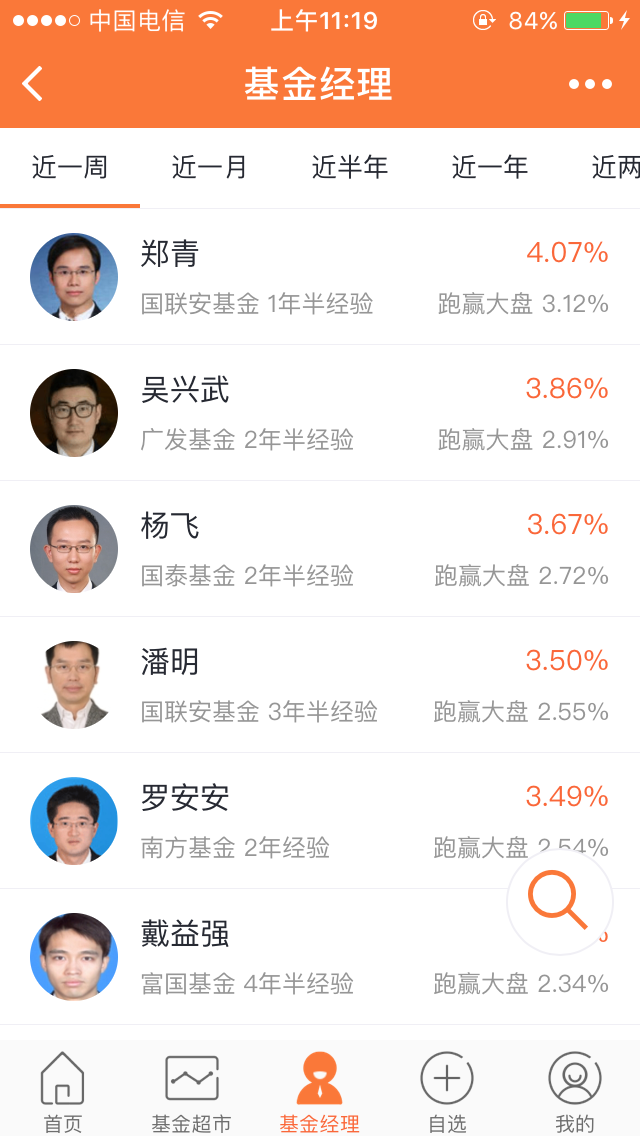Open the three-dot overflow menu
Screen dimensions: 640x1136
tap(590, 84)
